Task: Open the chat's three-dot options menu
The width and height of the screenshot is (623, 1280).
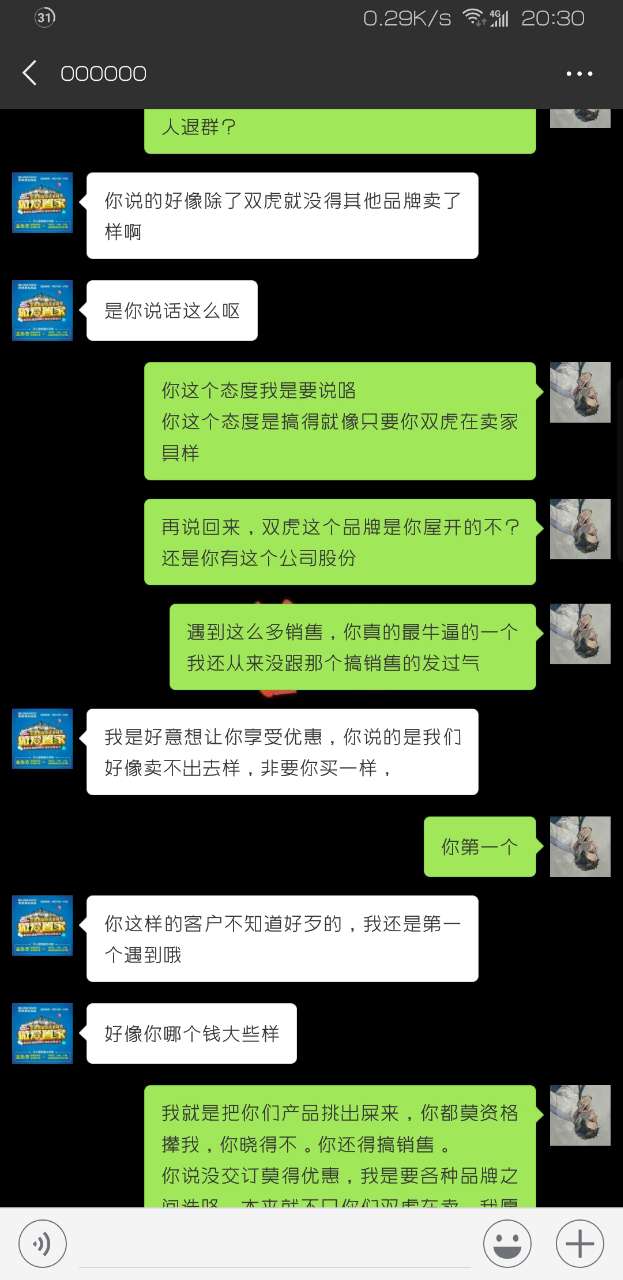Action: (580, 74)
